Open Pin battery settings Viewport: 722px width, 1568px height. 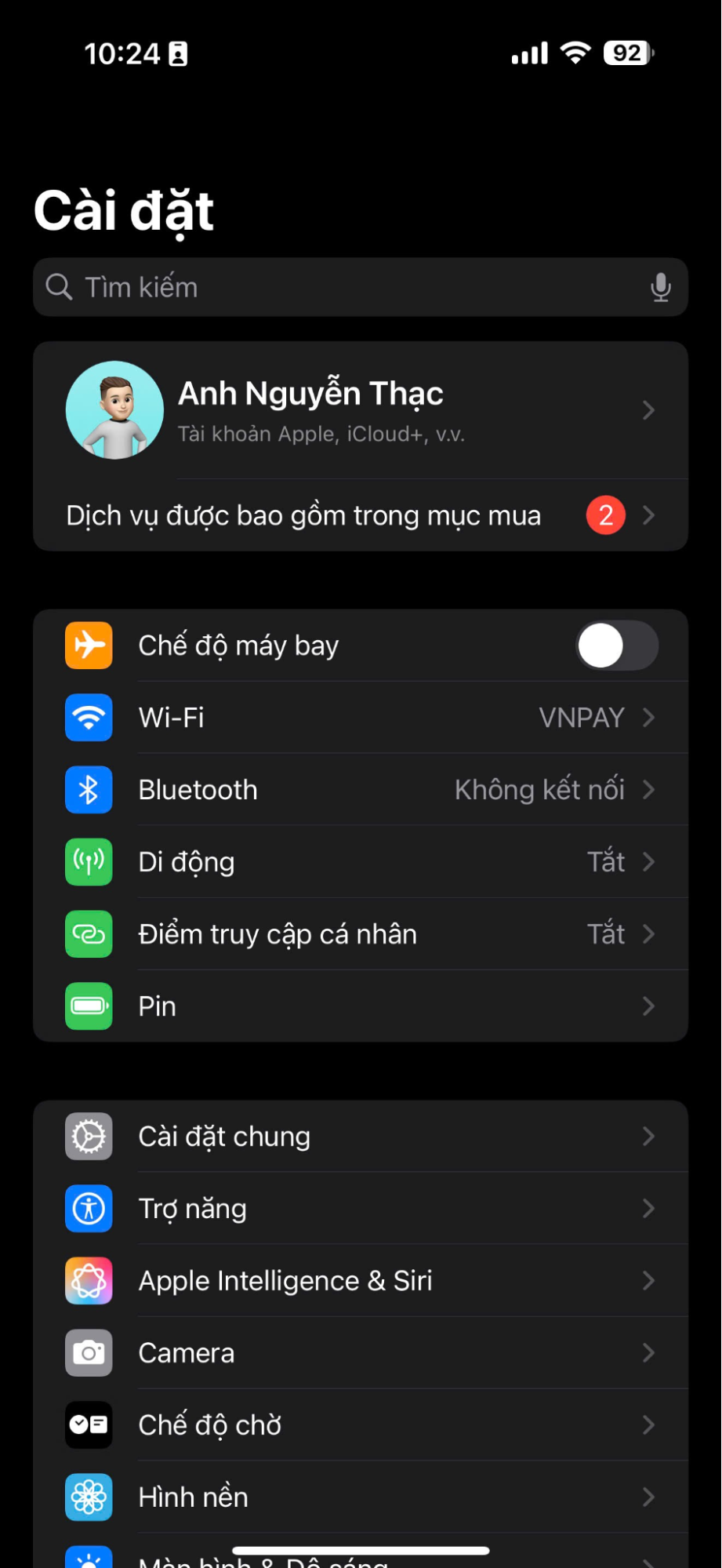pyautogui.click(x=361, y=1006)
